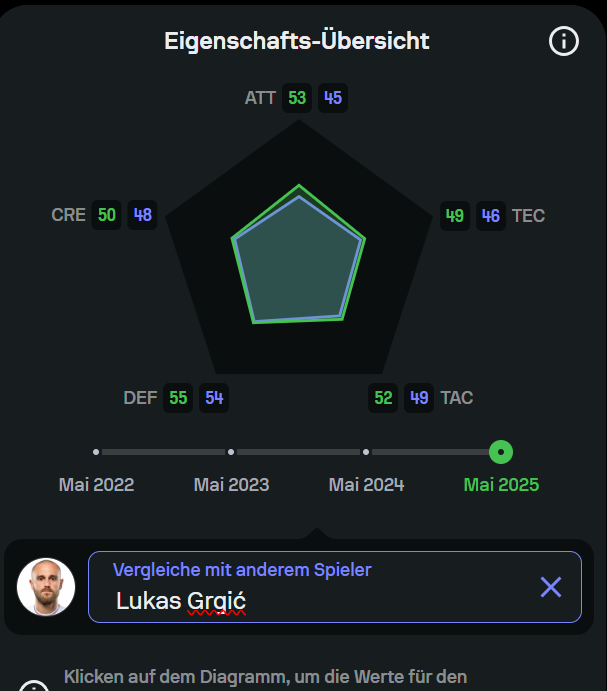Image resolution: width=607 pixels, height=691 pixels.
Task: Select the Mai 2024 timeline point
Action: [366, 452]
